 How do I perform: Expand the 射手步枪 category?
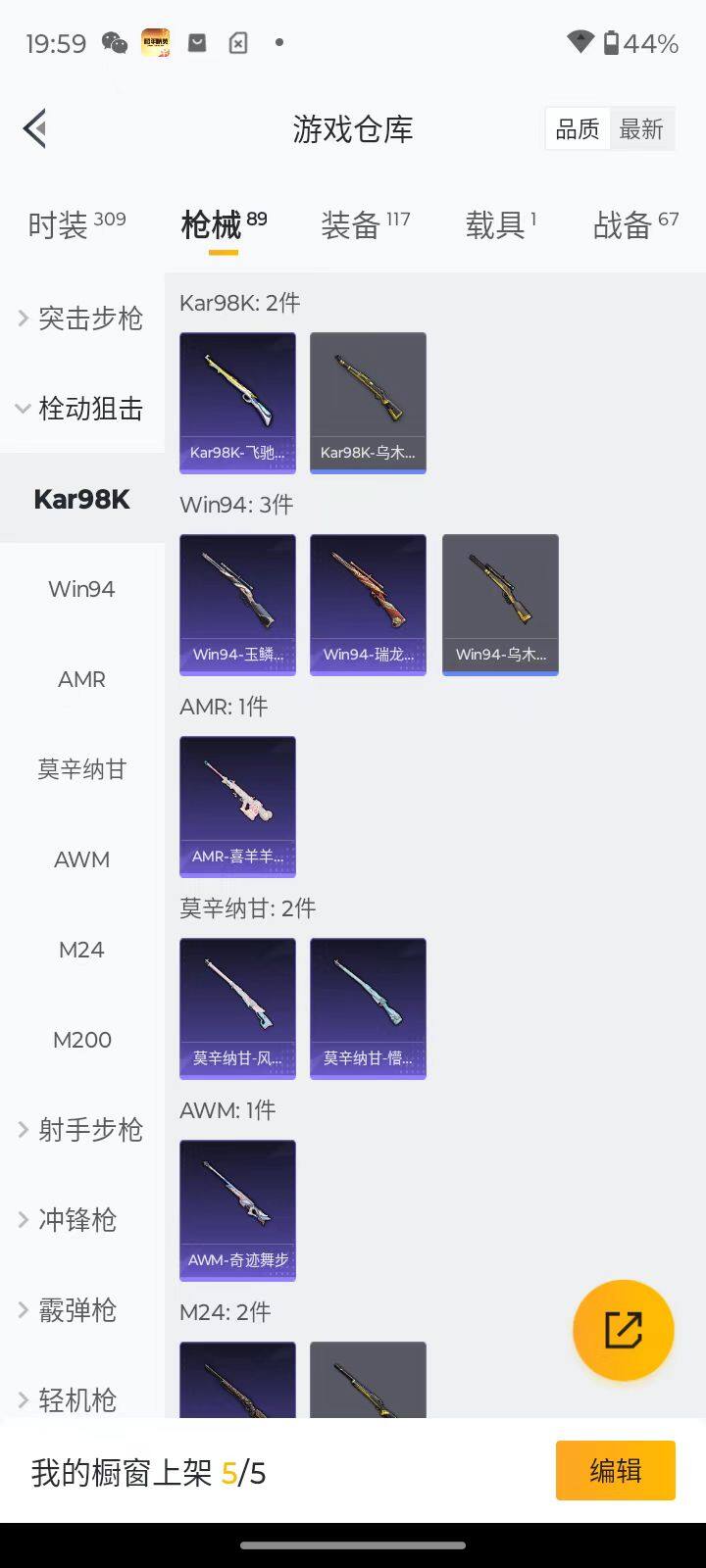[82, 1130]
